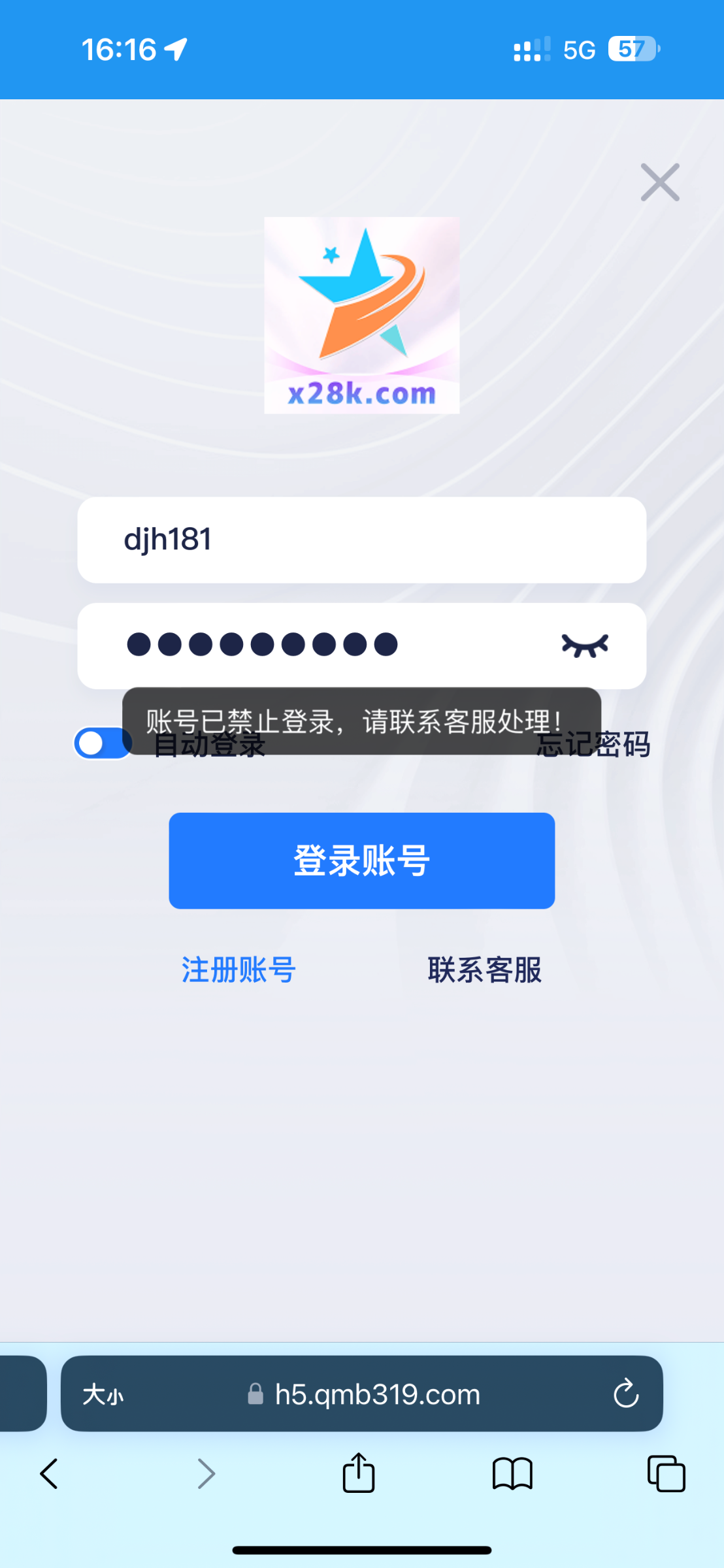
Task: Tap the username field with djh181
Action: pos(361,540)
